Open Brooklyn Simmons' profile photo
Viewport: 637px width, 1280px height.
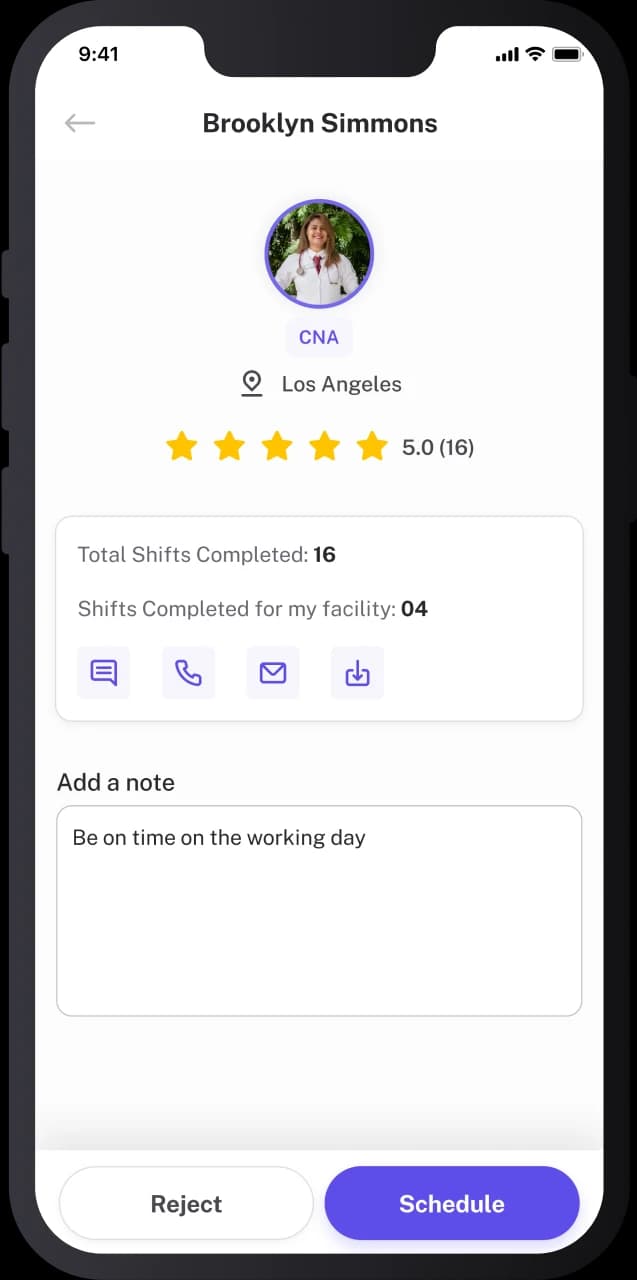click(x=319, y=254)
